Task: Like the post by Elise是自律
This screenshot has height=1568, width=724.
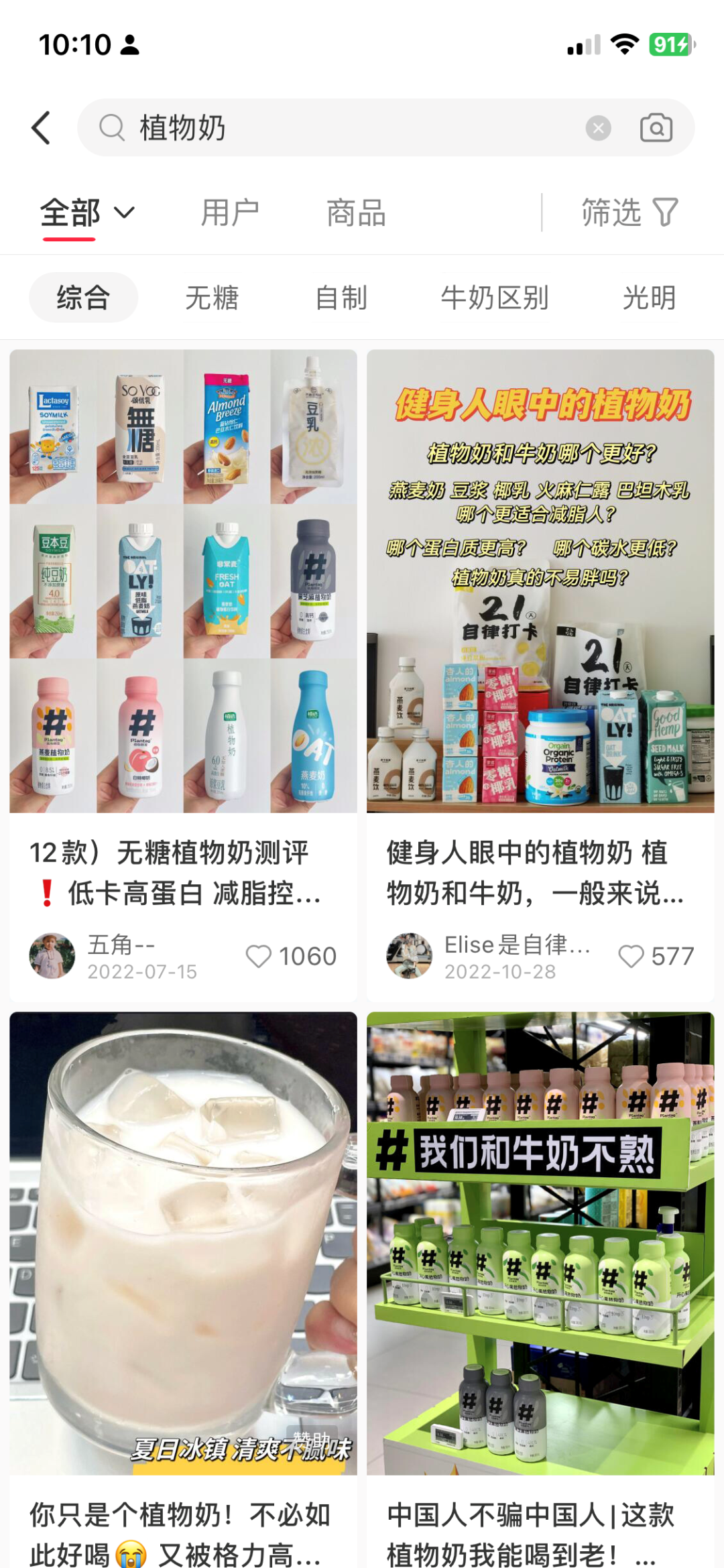Action: (x=631, y=956)
